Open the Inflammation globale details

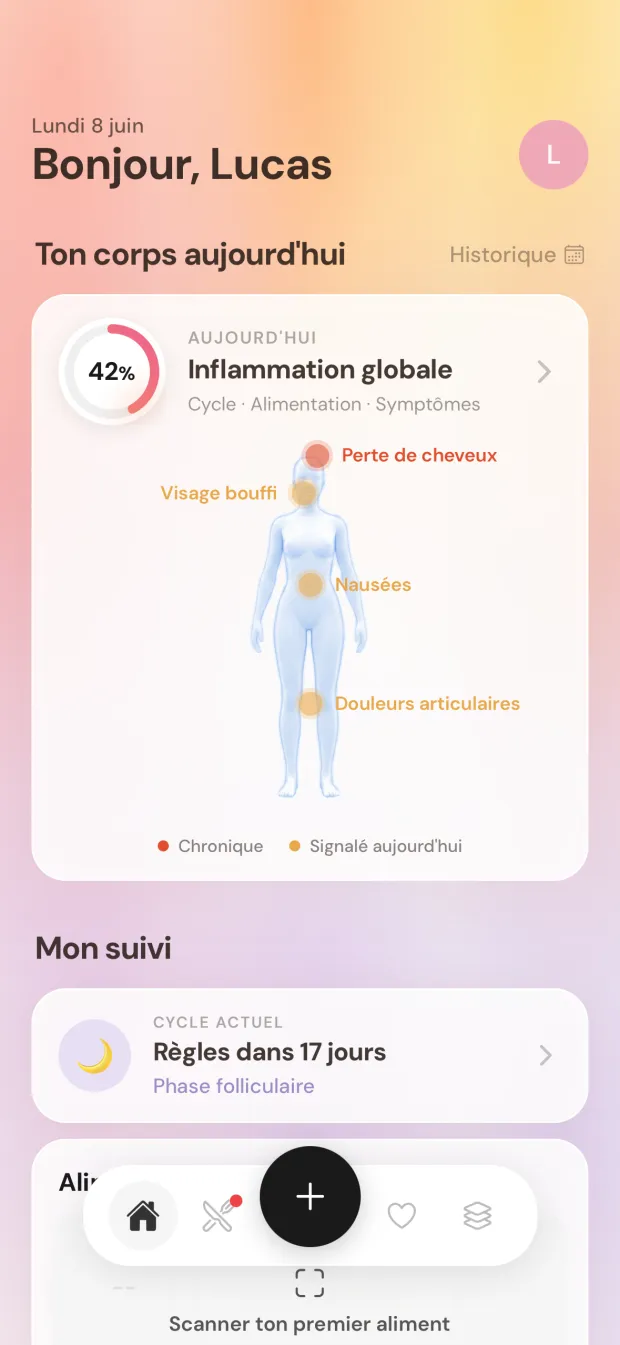click(310, 372)
